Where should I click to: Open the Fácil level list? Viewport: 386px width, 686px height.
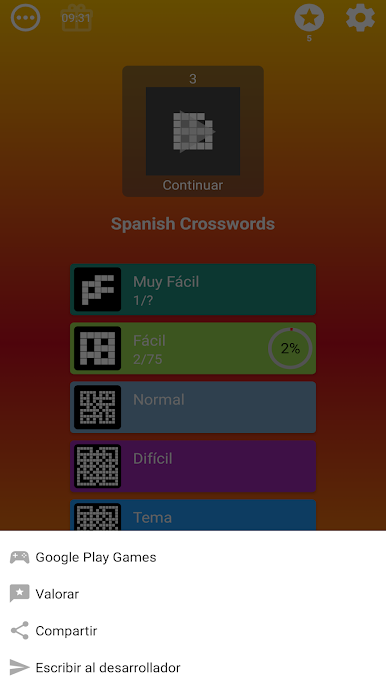(193, 348)
